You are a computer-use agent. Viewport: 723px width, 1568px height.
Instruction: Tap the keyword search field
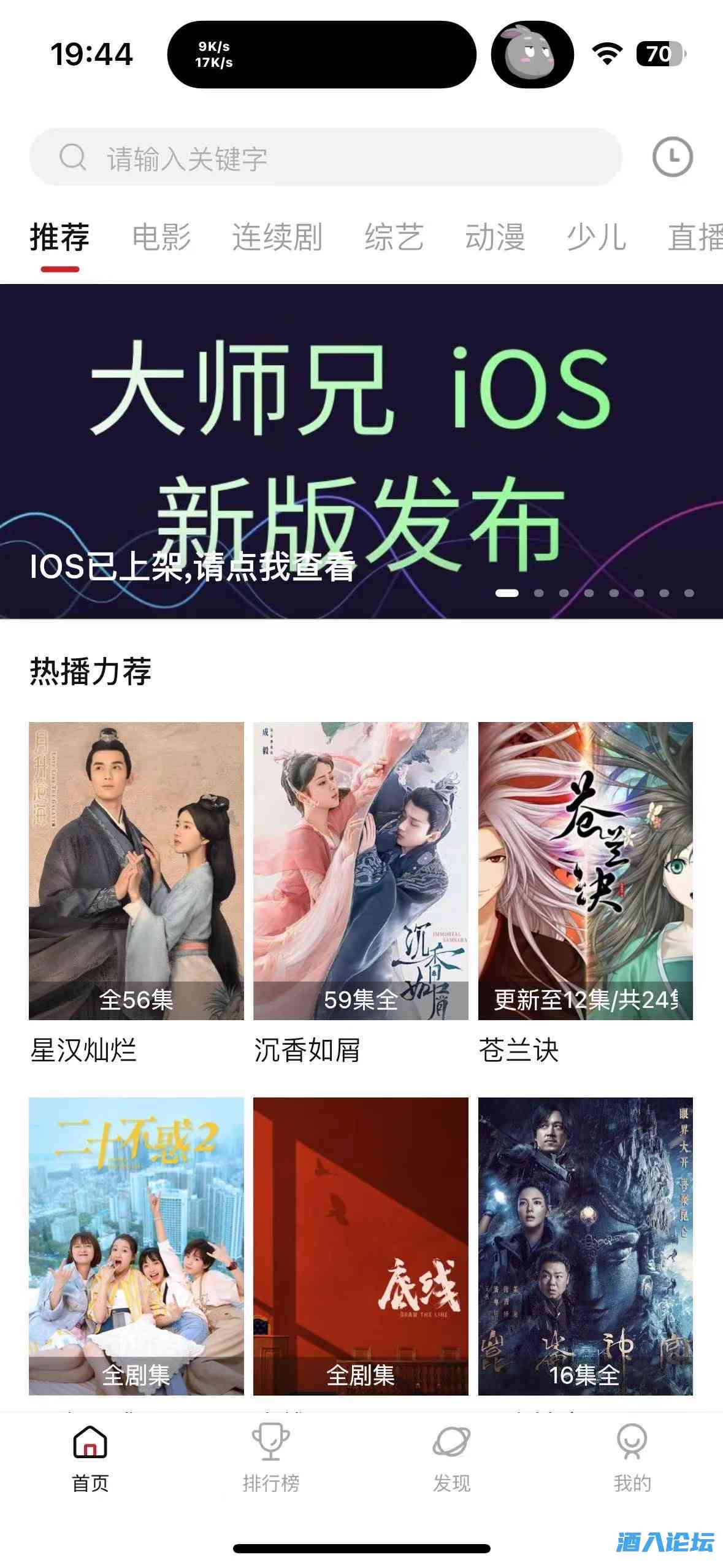pos(325,158)
